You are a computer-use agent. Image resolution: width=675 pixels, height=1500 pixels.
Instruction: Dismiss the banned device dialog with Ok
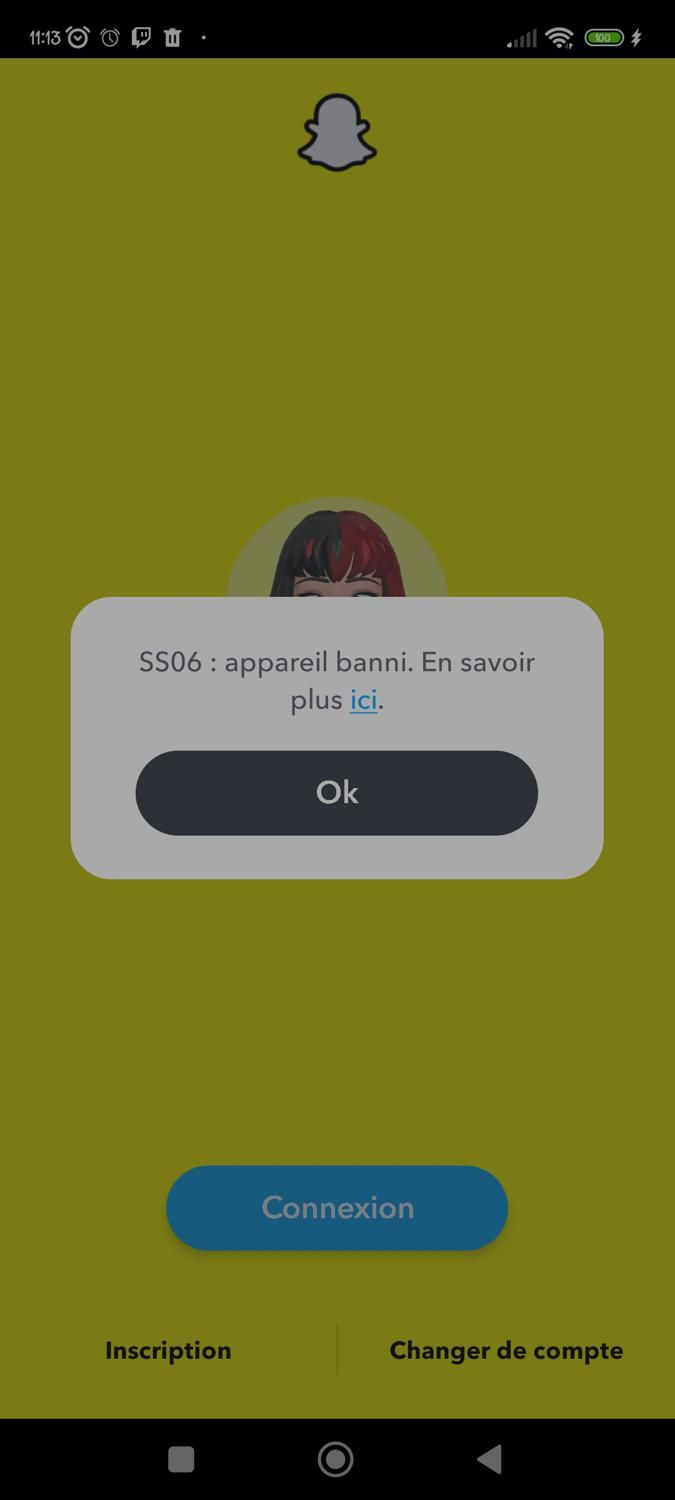click(336, 792)
